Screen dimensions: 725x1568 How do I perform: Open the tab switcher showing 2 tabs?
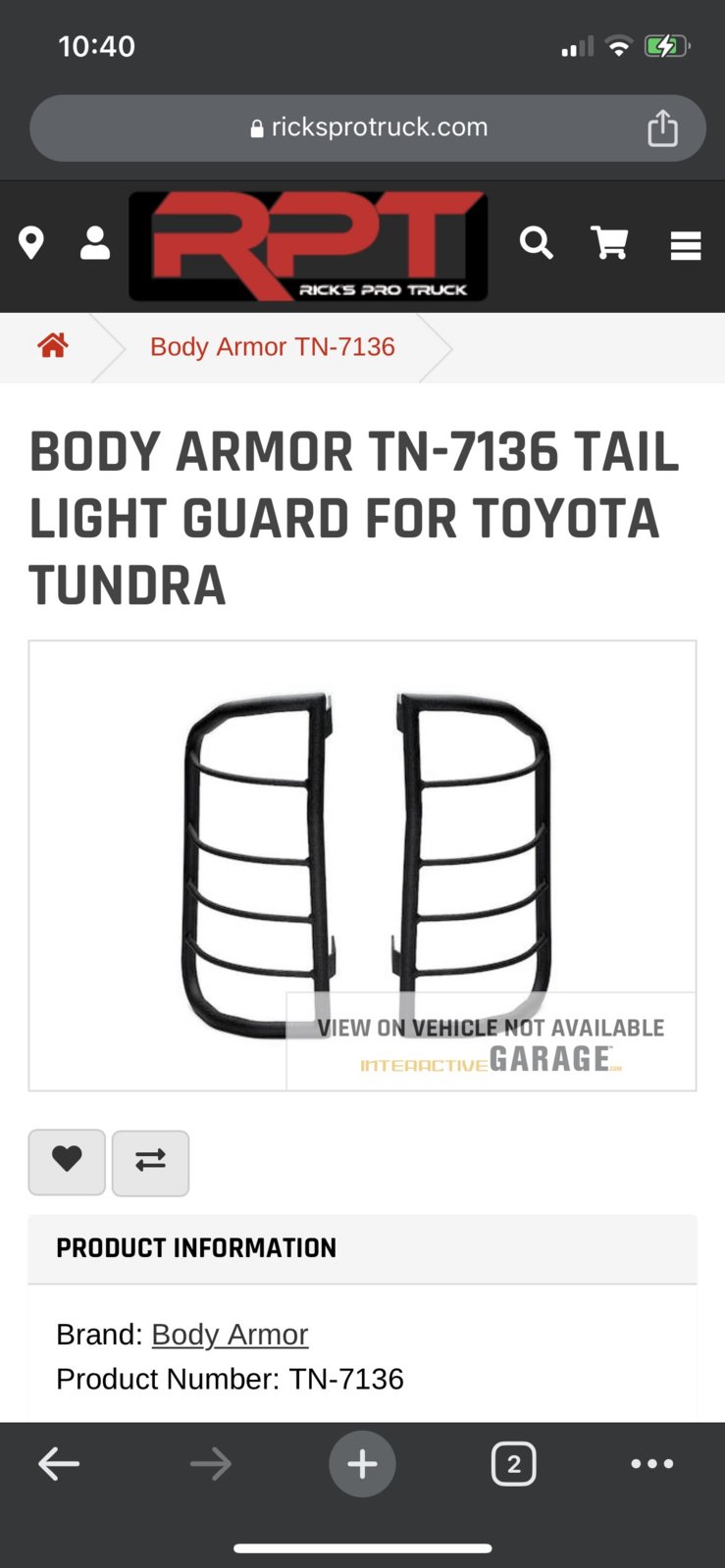click(513, 1464)
